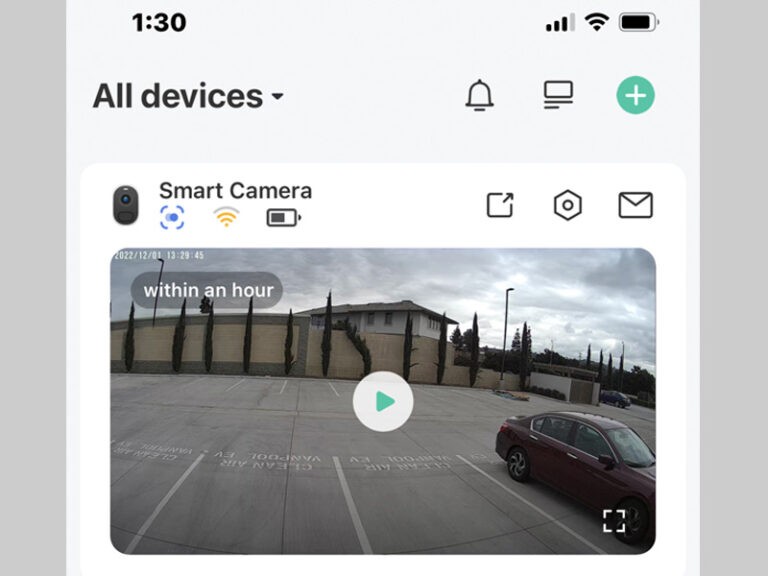Open Smart Camera messages envelope
The image size is (768, 576).
635,205
